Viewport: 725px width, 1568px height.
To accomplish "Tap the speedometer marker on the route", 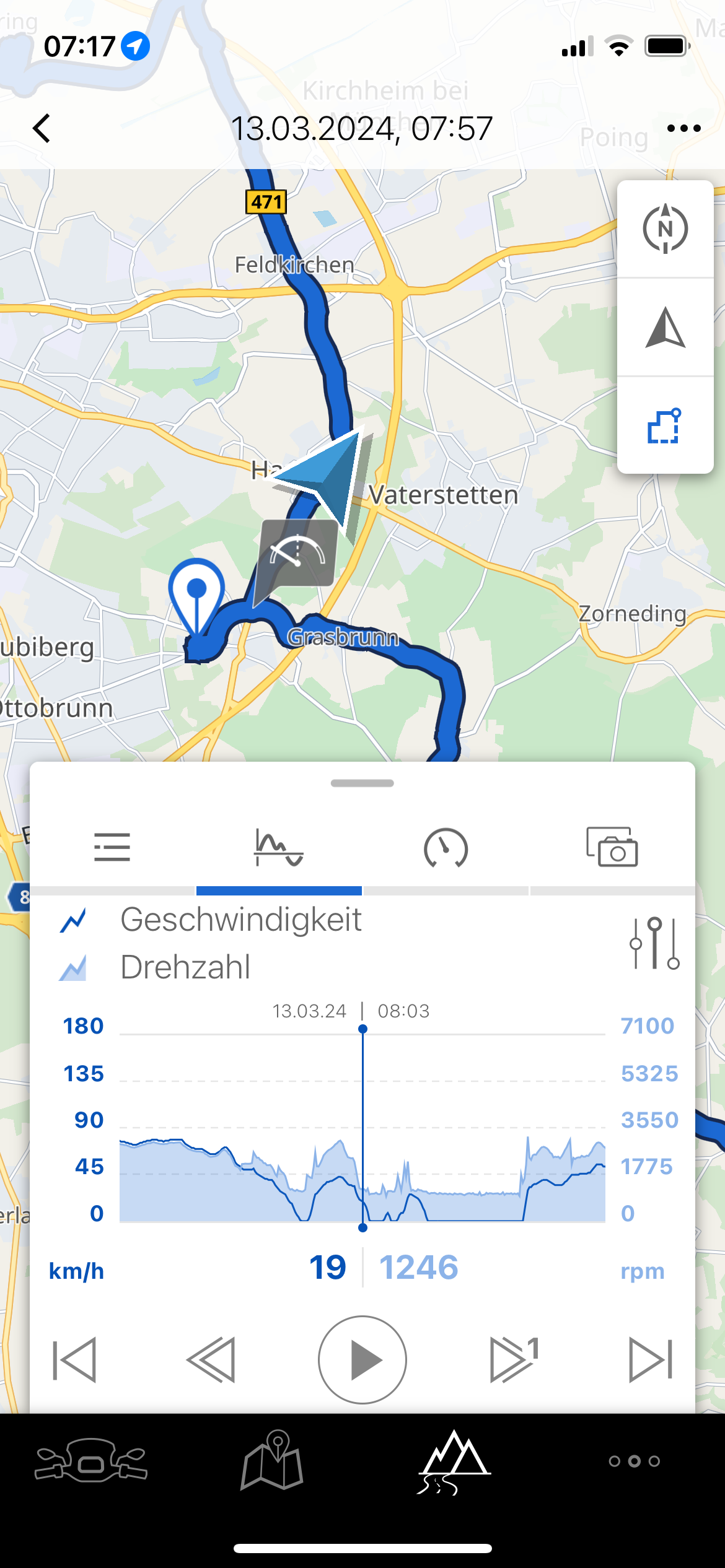I will [x=298, y=552].
